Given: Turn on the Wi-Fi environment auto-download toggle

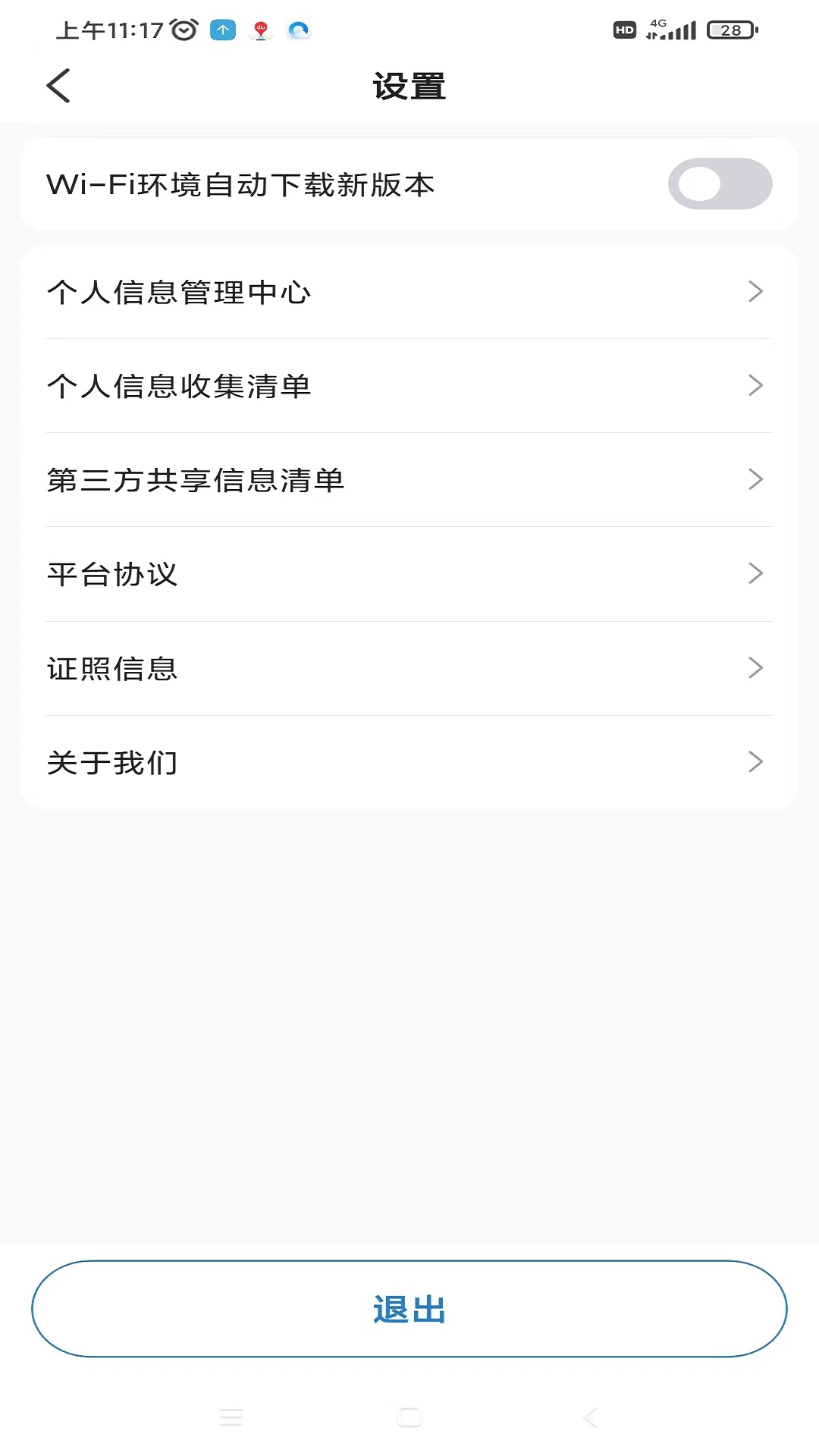Looking at the screenshot, I should [x=720, y=184].
